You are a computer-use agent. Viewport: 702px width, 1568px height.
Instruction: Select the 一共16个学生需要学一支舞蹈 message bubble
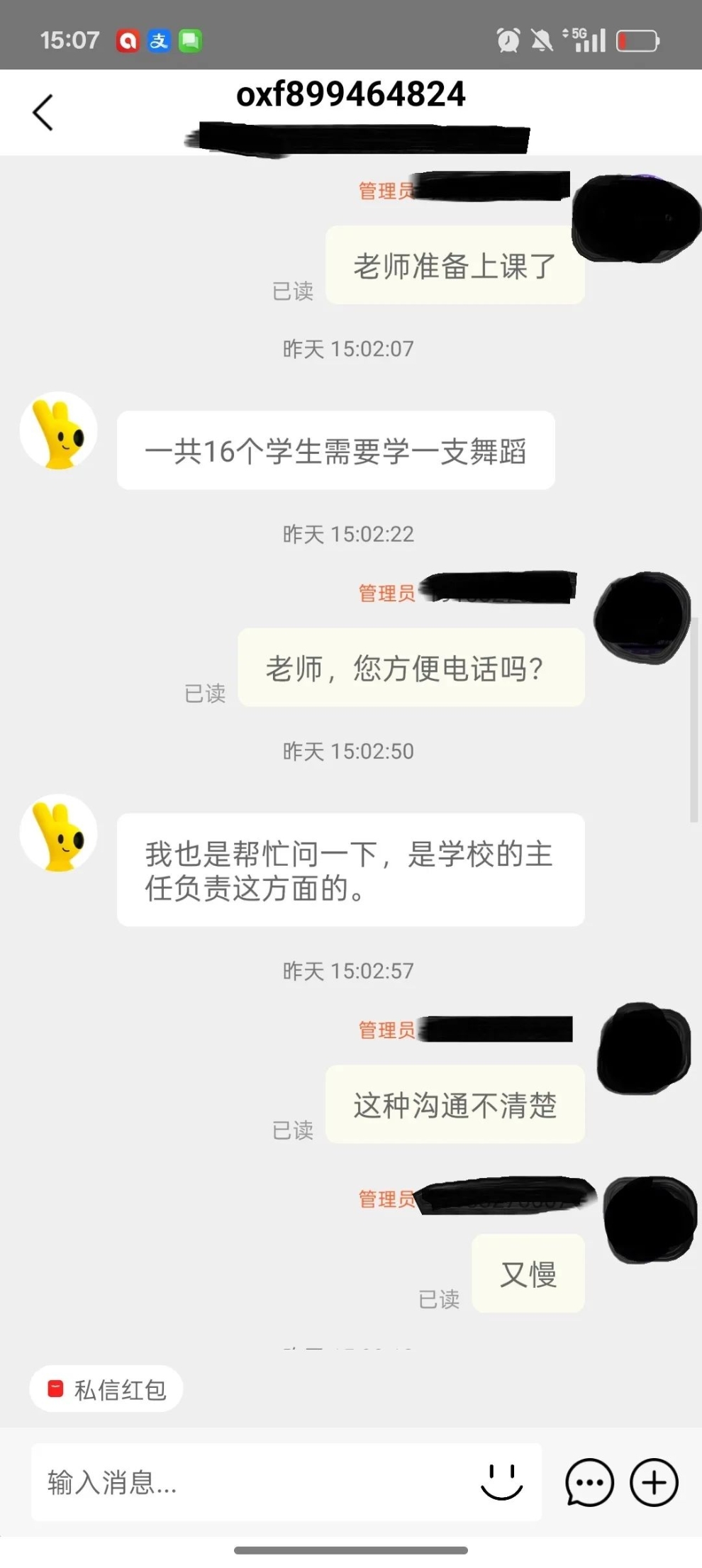(337, 452)
